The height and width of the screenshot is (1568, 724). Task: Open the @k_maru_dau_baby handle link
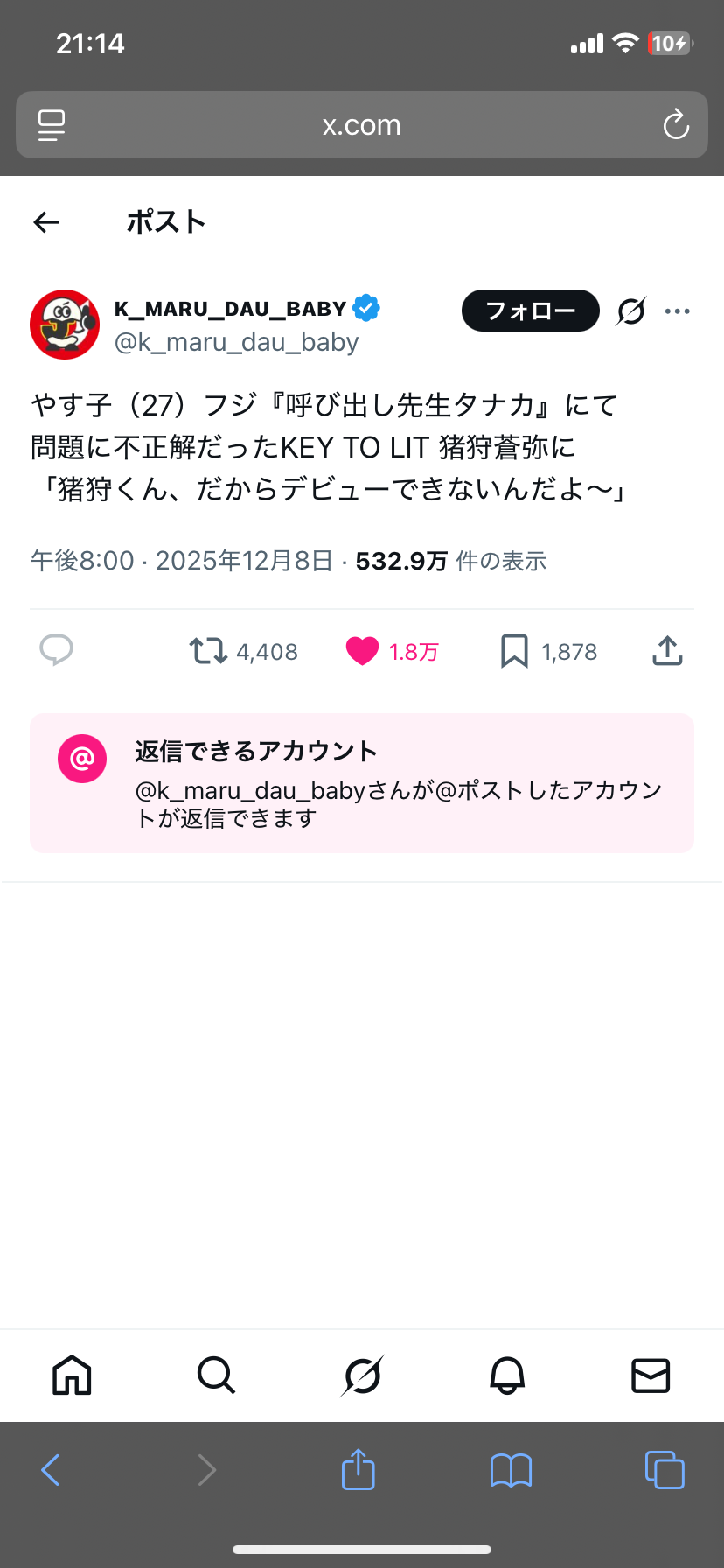[236, 342]
